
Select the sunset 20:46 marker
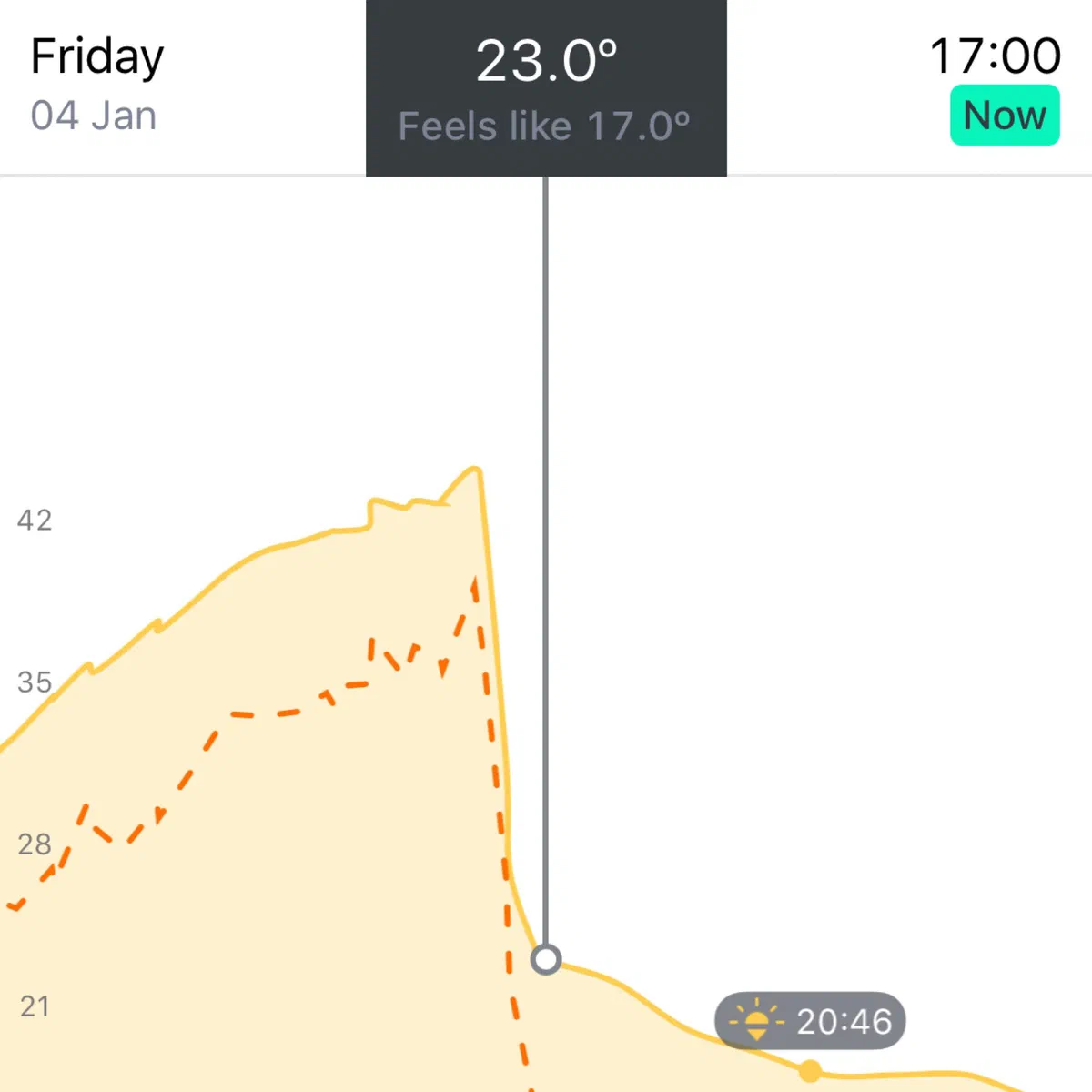pos(810,1021)
